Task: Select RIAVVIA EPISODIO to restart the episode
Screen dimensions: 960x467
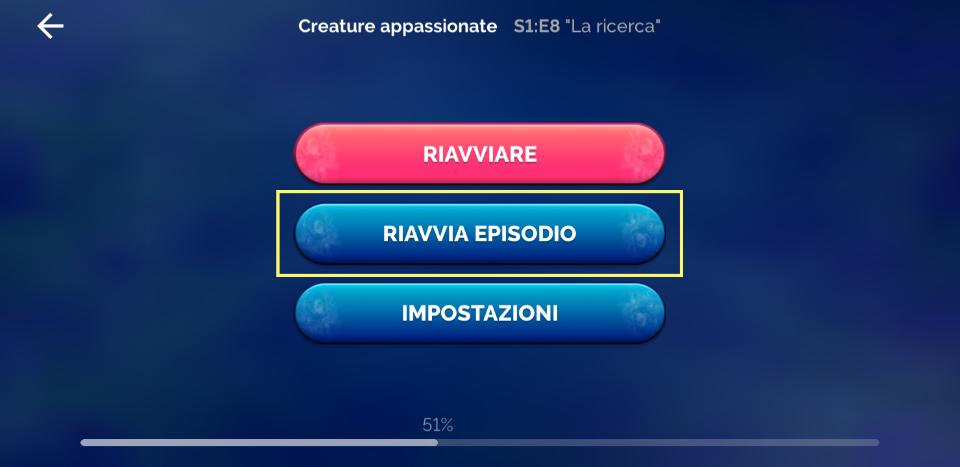Action: coord(479,234)
